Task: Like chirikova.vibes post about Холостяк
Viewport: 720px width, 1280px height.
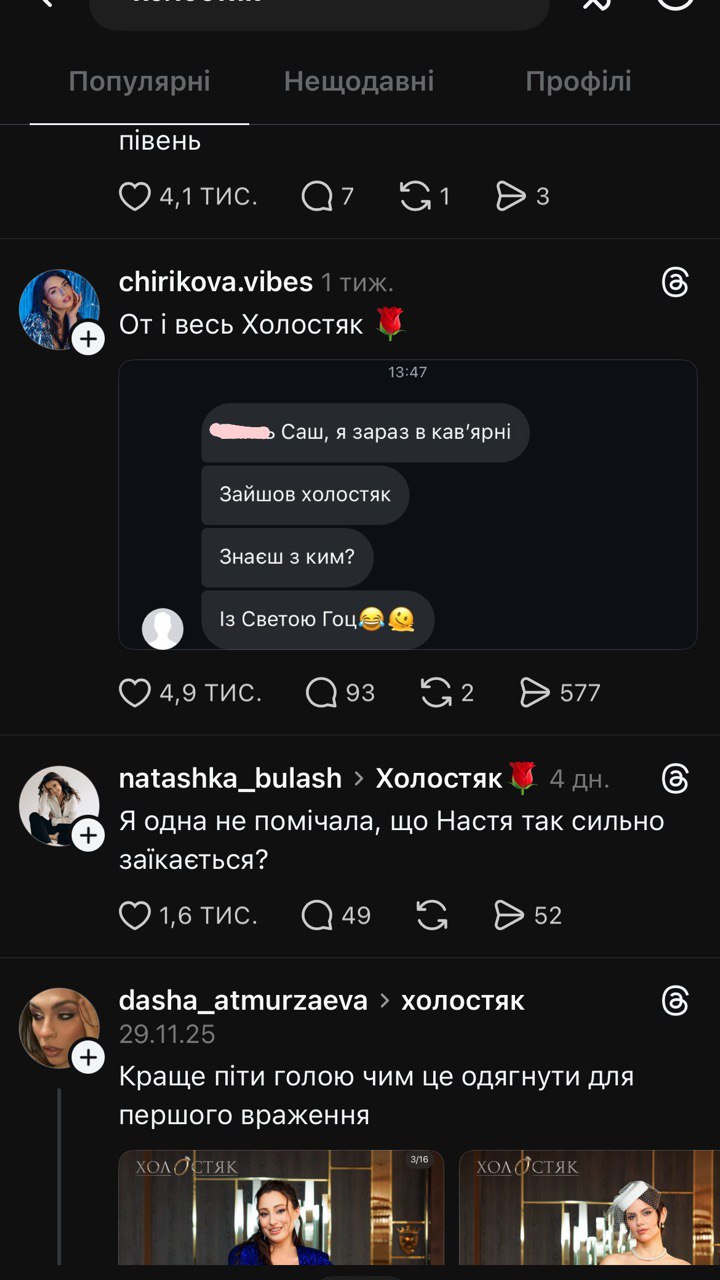Action: click(x=135, y=693)
